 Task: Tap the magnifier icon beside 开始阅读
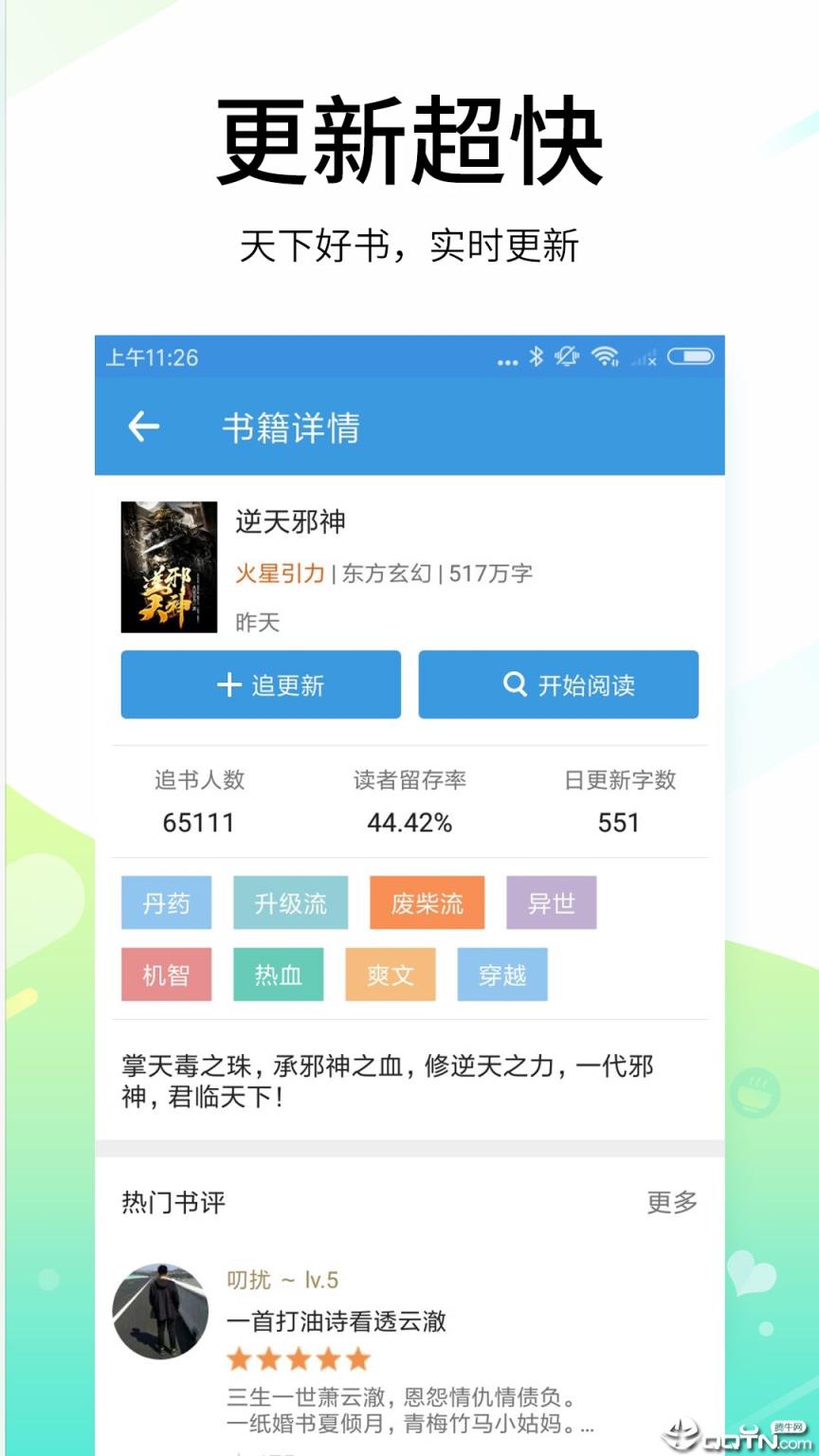(x=515, y=684)
